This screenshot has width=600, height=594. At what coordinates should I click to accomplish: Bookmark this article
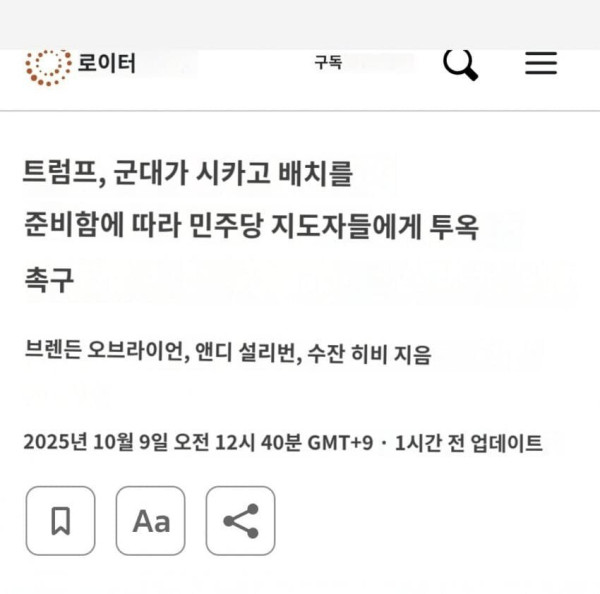tap(61, 520)
